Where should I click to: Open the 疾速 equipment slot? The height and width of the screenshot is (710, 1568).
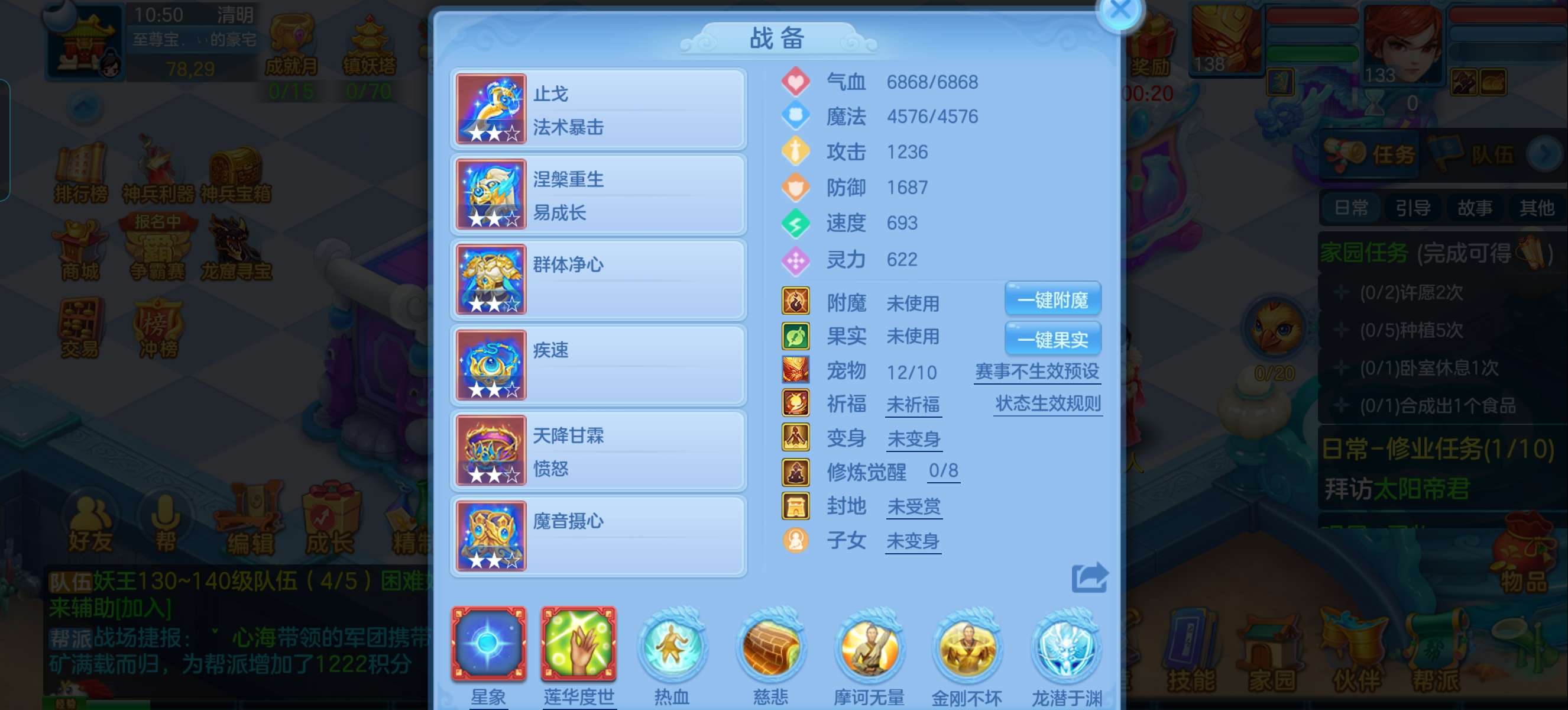(x=598, y=365)
